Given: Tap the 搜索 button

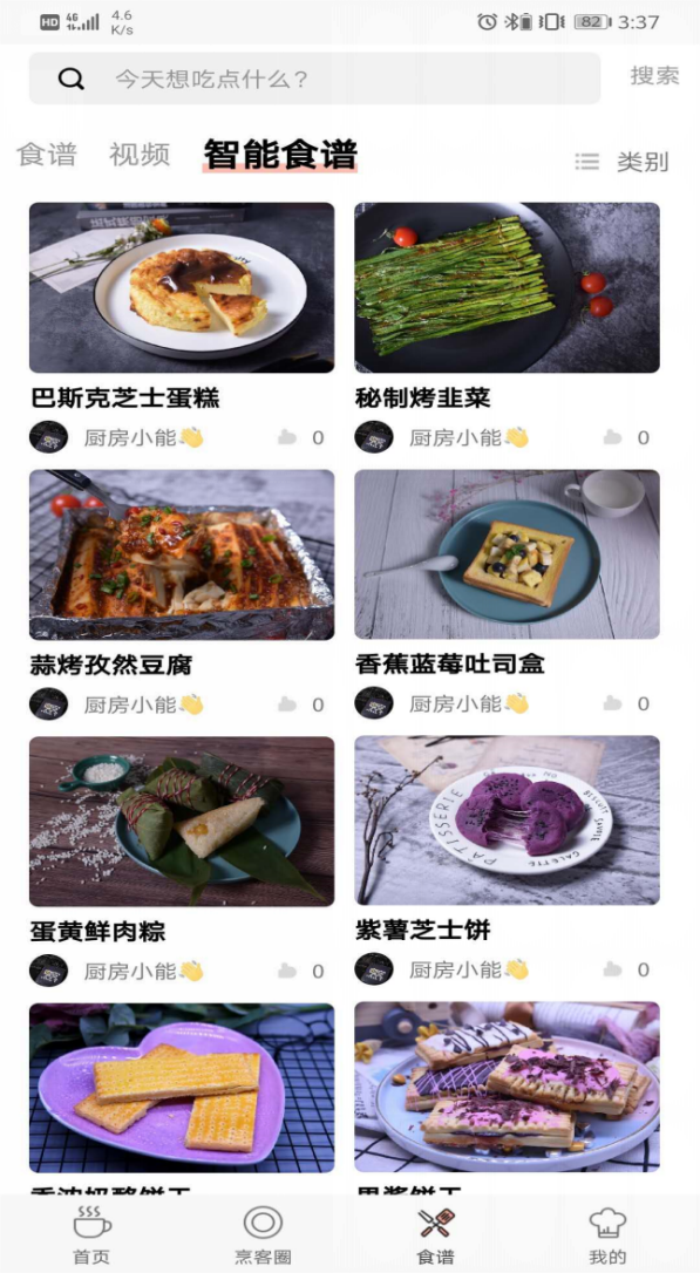Looking at the screenshot, I should tap(654, 76).
